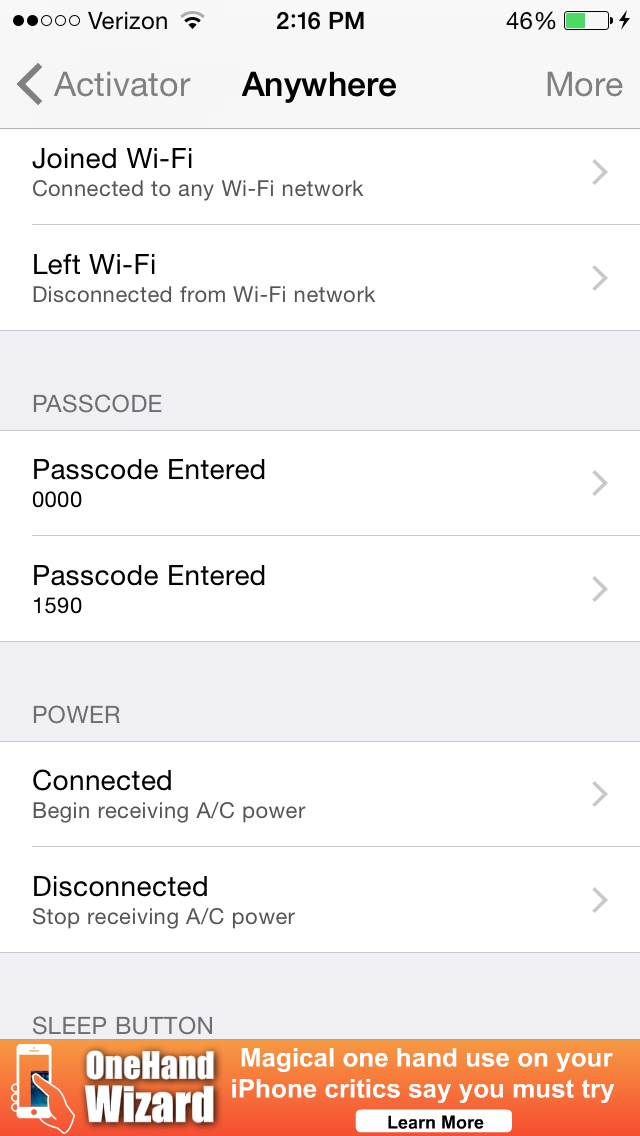Open the Left Wi-Fi event
This screenshot has height=1136, width=640.
(320, 277)
